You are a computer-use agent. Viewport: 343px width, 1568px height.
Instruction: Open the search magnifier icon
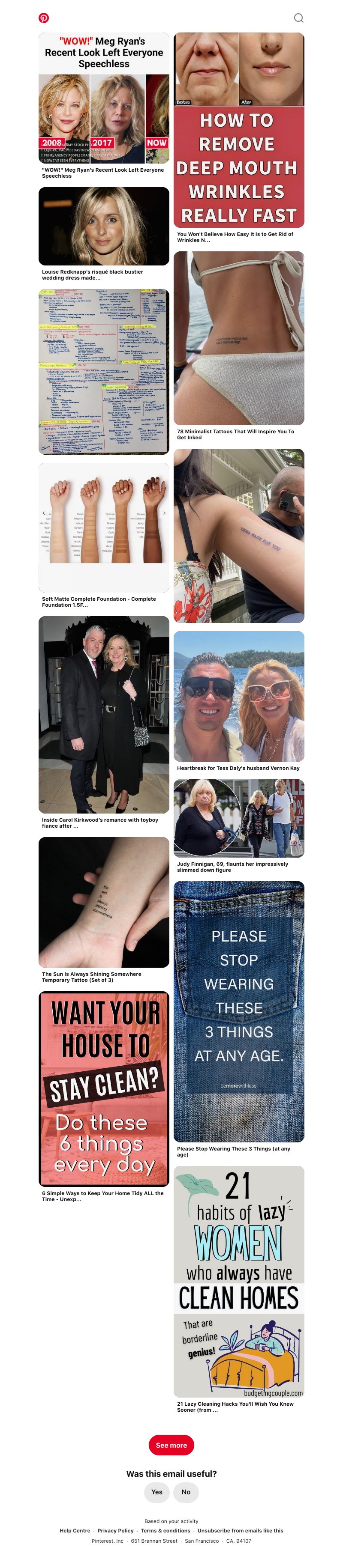tap(298, 18)
